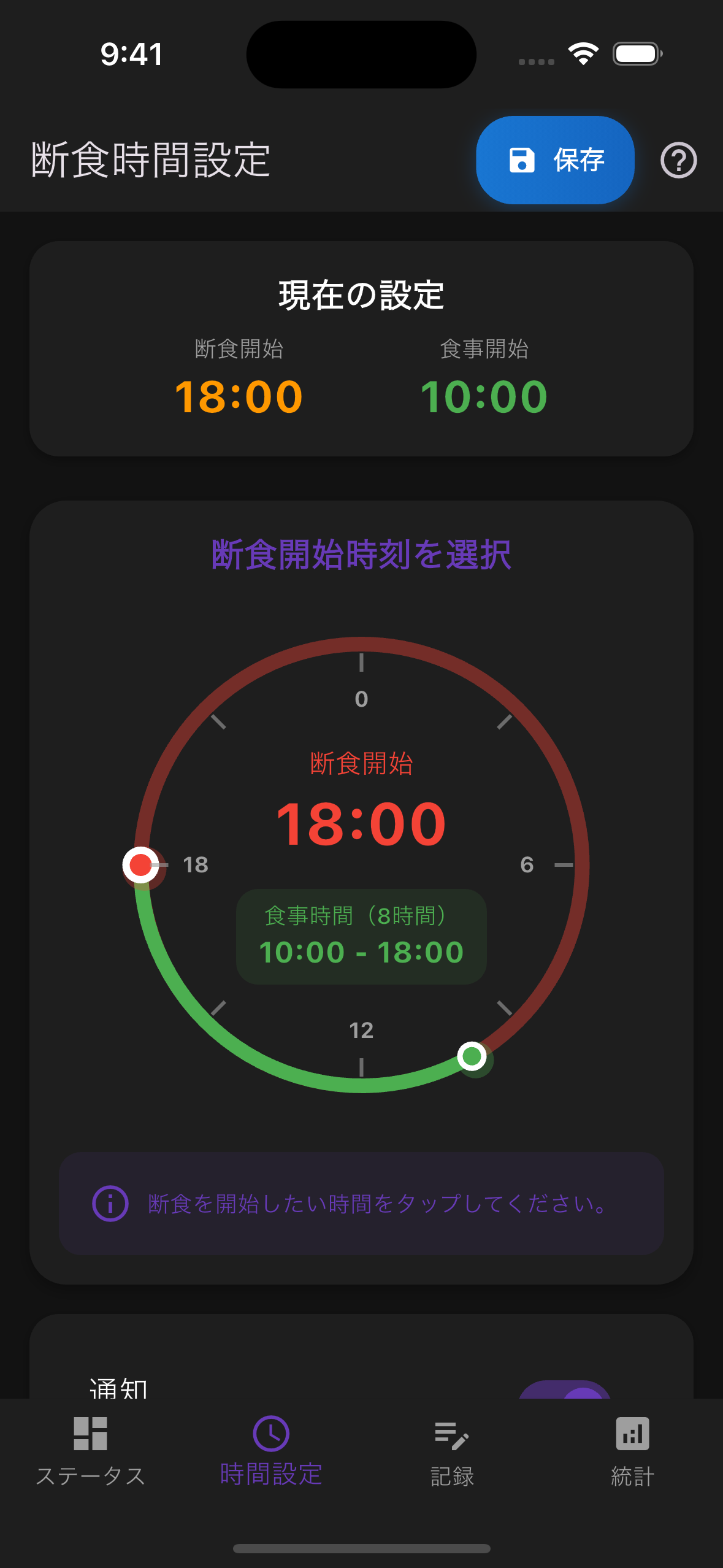723x1568 pixels.
Task: Tap the green 10:00 eating start time
Action: [x=484, y=395]
